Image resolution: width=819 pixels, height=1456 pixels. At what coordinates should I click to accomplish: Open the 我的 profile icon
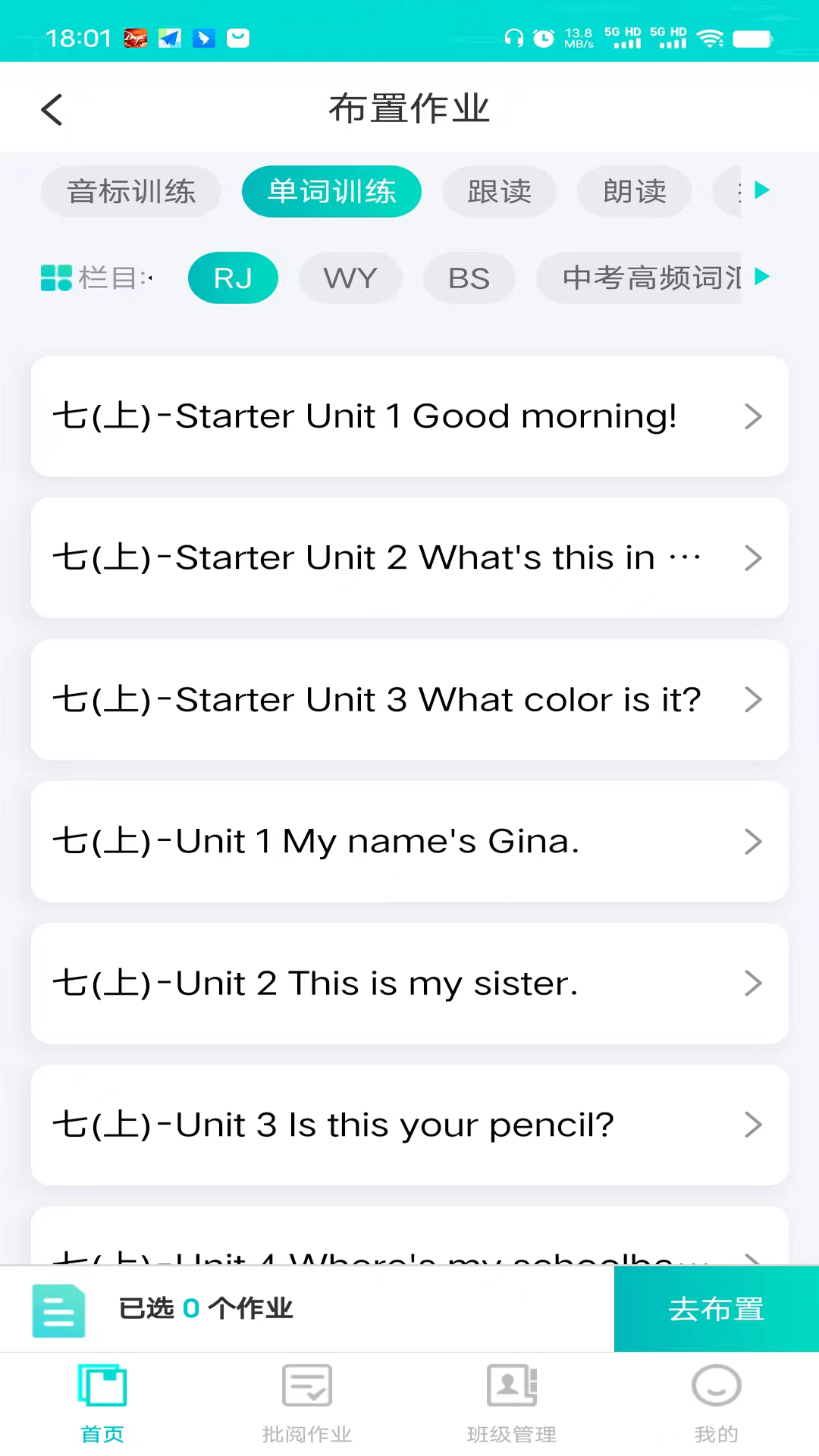pos(715,1385)
